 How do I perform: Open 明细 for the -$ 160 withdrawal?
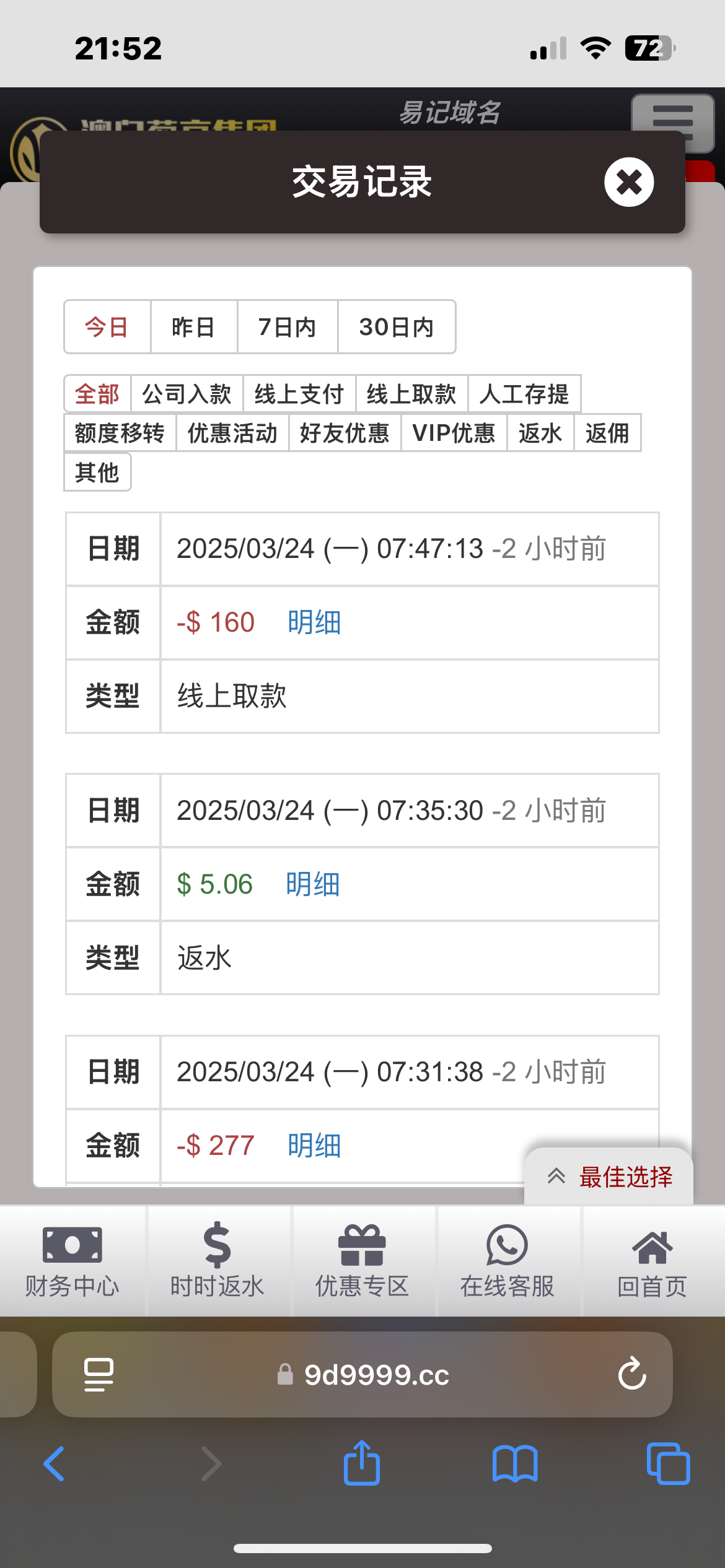click(x=314, y=622)
